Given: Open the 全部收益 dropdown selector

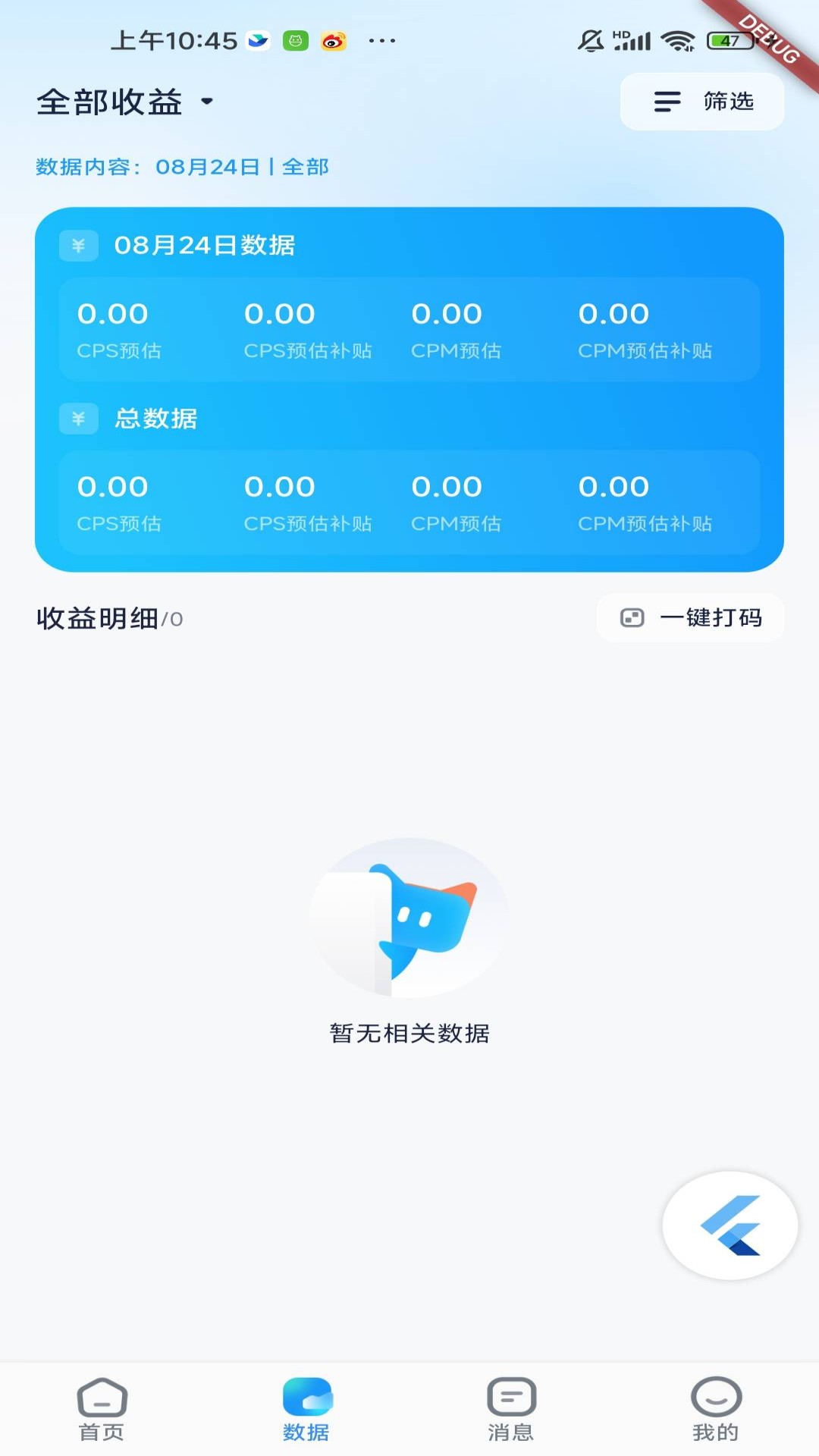Looking at the screenshot, I should click(x=125, y=102).
